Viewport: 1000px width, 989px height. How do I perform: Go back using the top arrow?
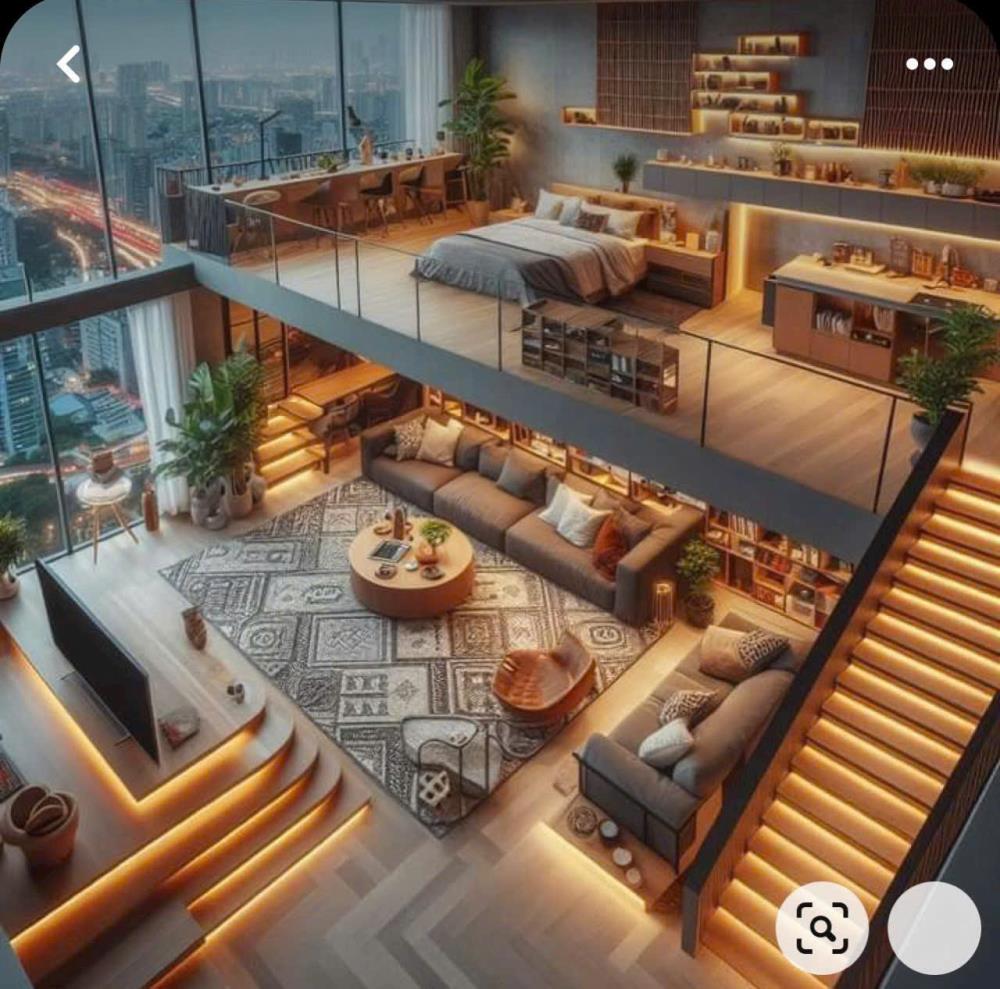pyautogui.click(x=68, y=64)
